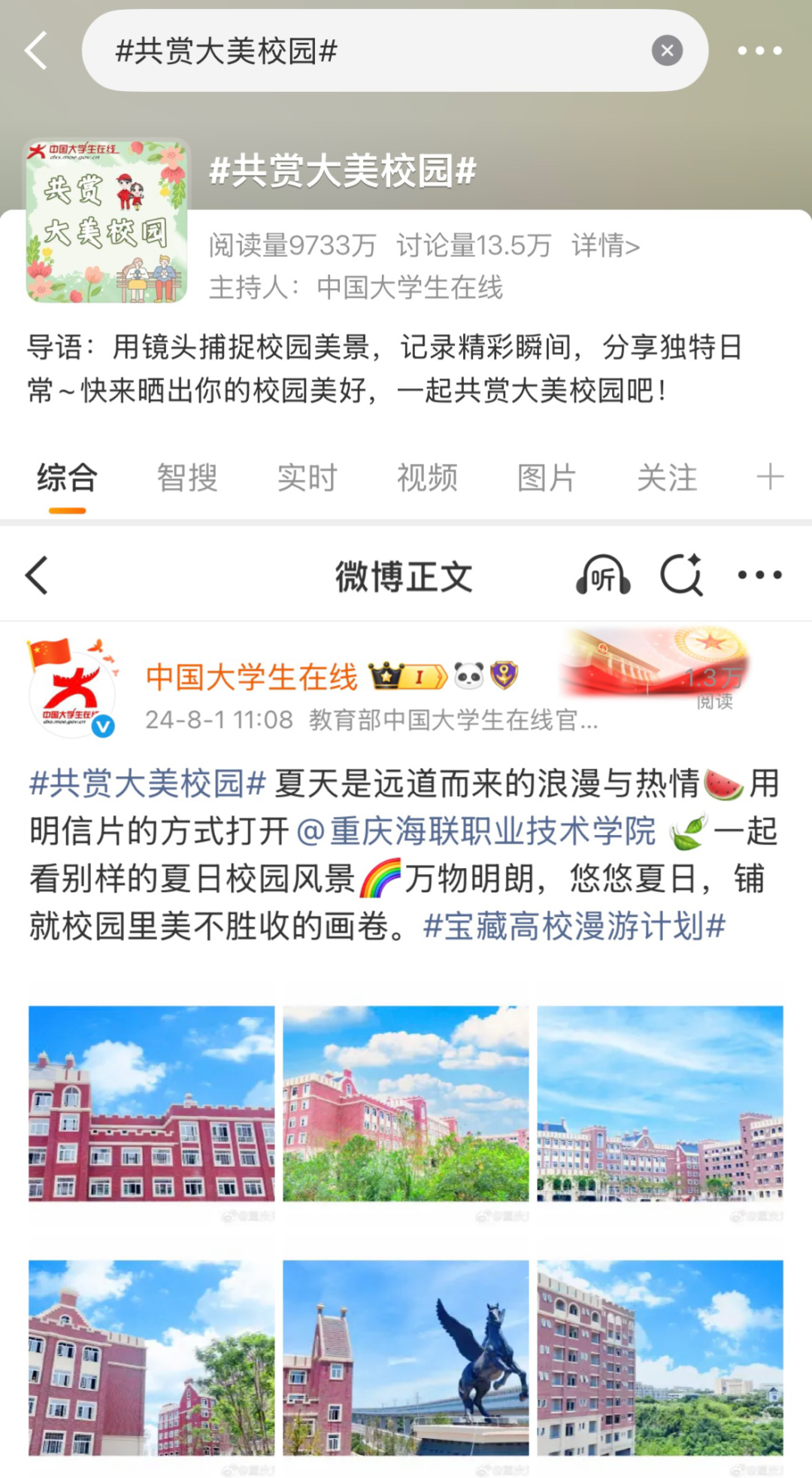Open the @重庆海联职业技术学院 mention
The height and width of the screenshot is (1478, 812).
pos(477,831)
